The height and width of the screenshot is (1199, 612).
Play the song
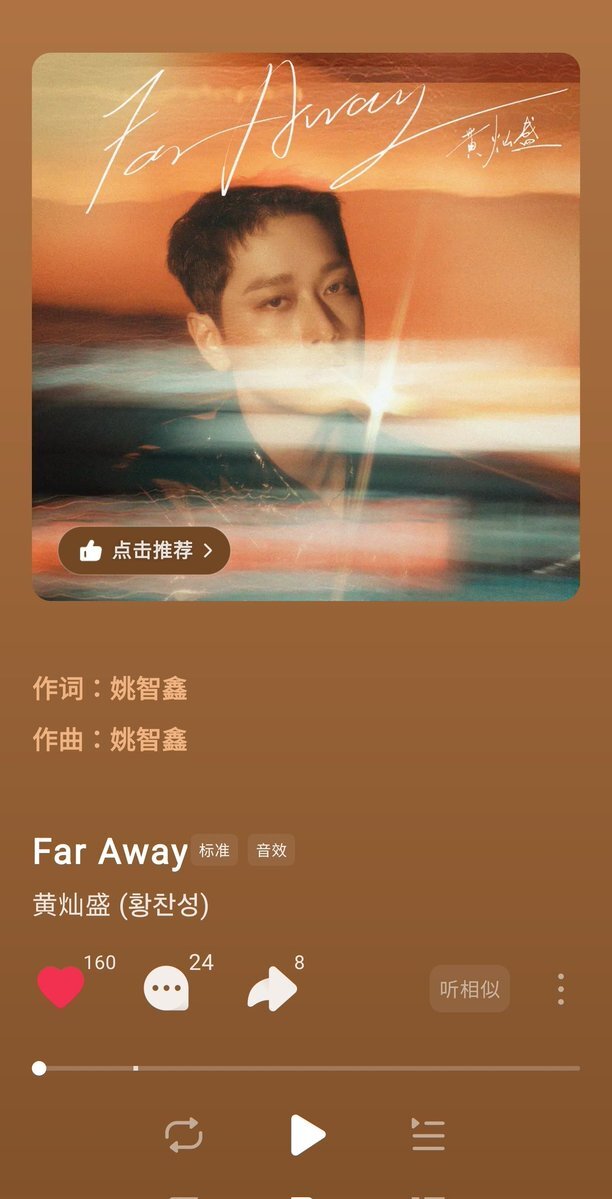click(307, 1135)
